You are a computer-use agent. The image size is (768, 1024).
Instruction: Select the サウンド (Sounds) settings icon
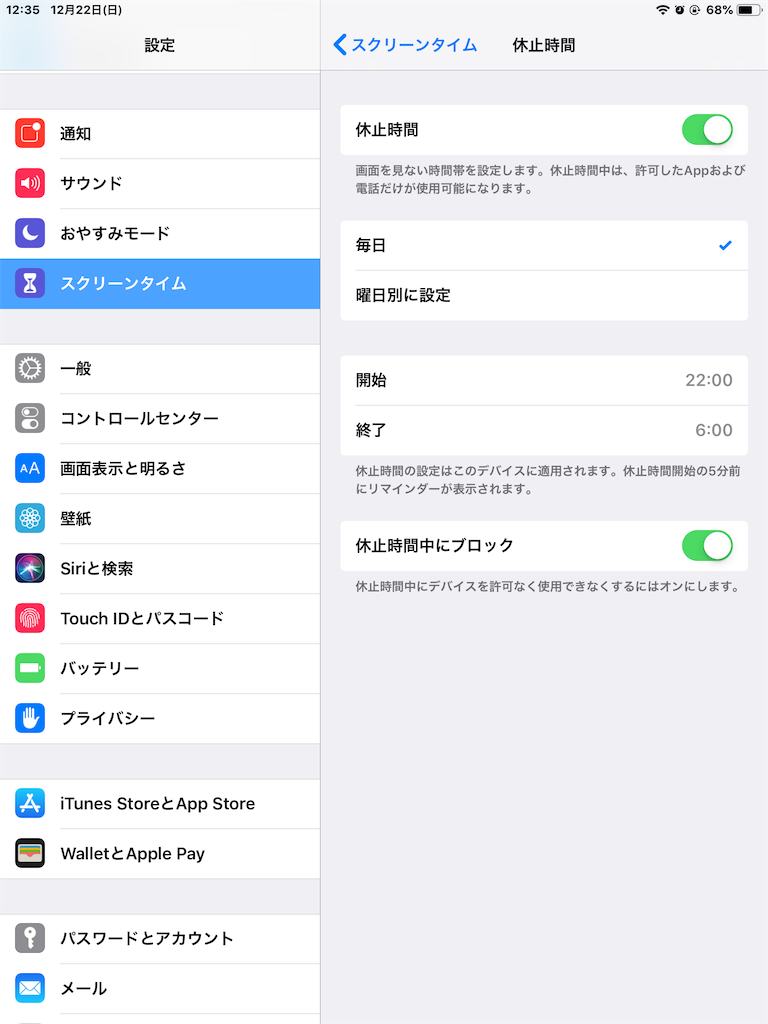coord(29,183)
